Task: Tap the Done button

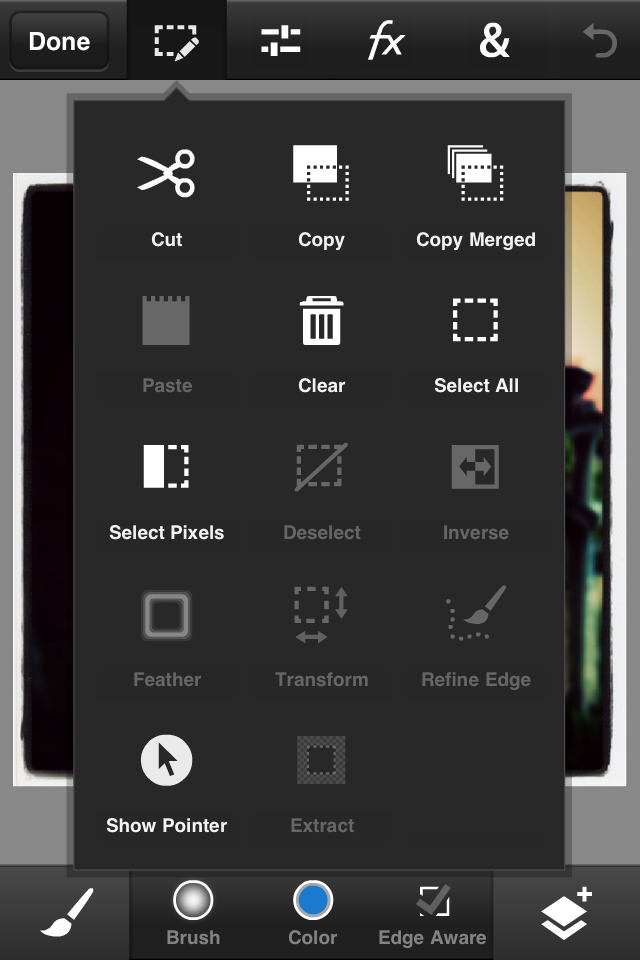Action: (59, 41)
